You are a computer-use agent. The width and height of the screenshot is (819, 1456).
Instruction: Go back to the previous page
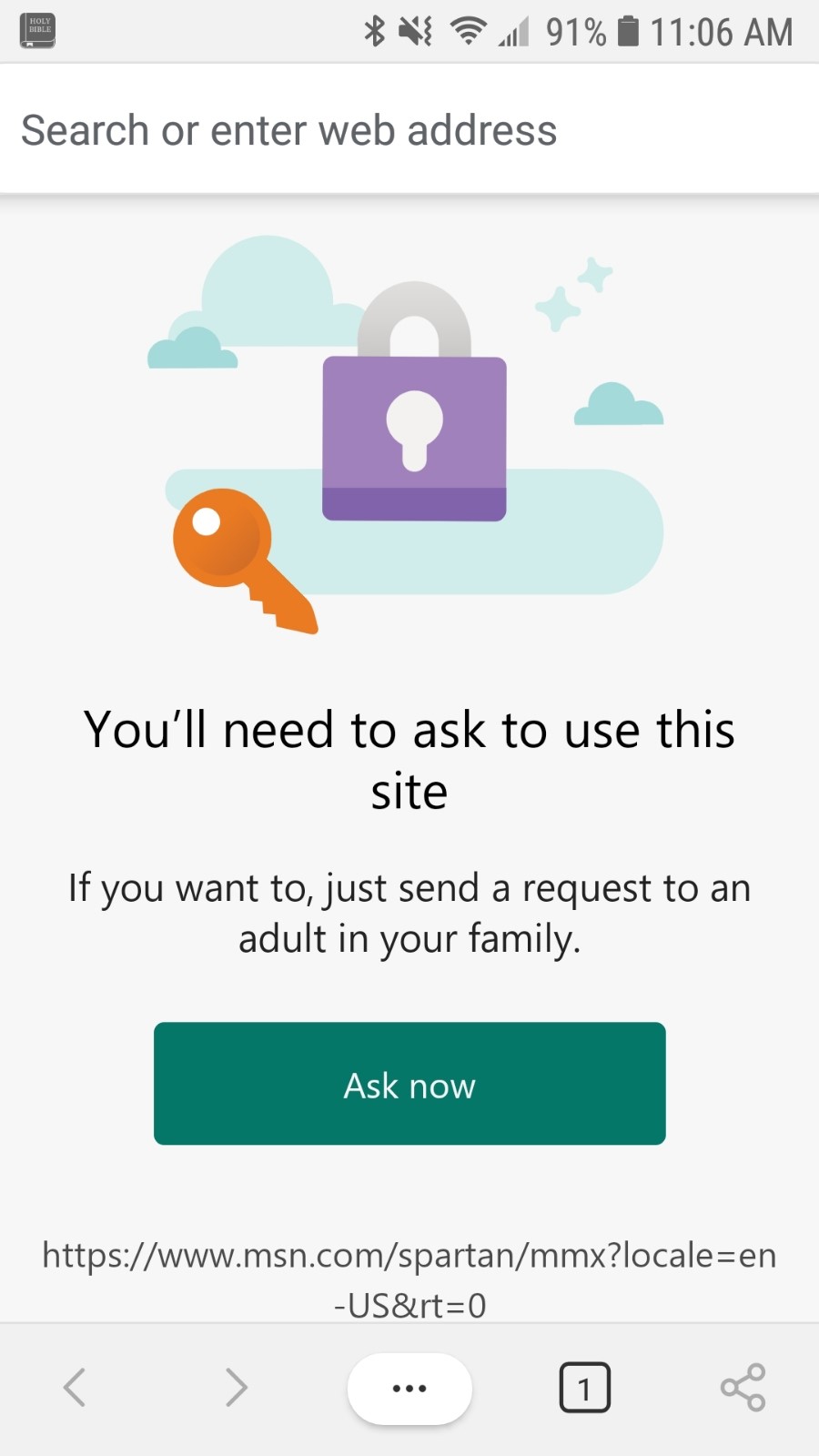(x=75, y=1388)
